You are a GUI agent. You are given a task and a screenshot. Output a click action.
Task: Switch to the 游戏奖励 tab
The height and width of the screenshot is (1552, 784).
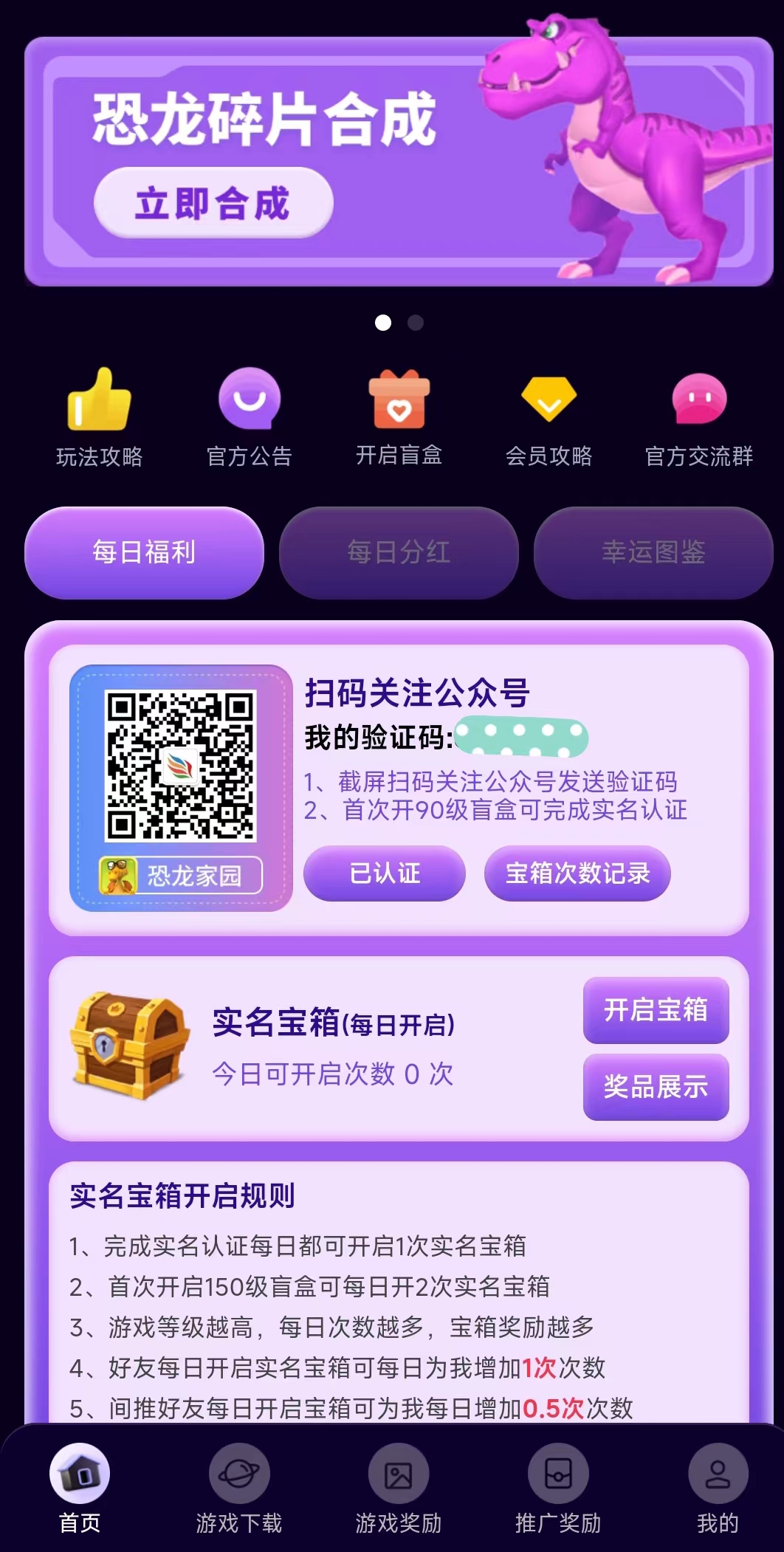399,1489
